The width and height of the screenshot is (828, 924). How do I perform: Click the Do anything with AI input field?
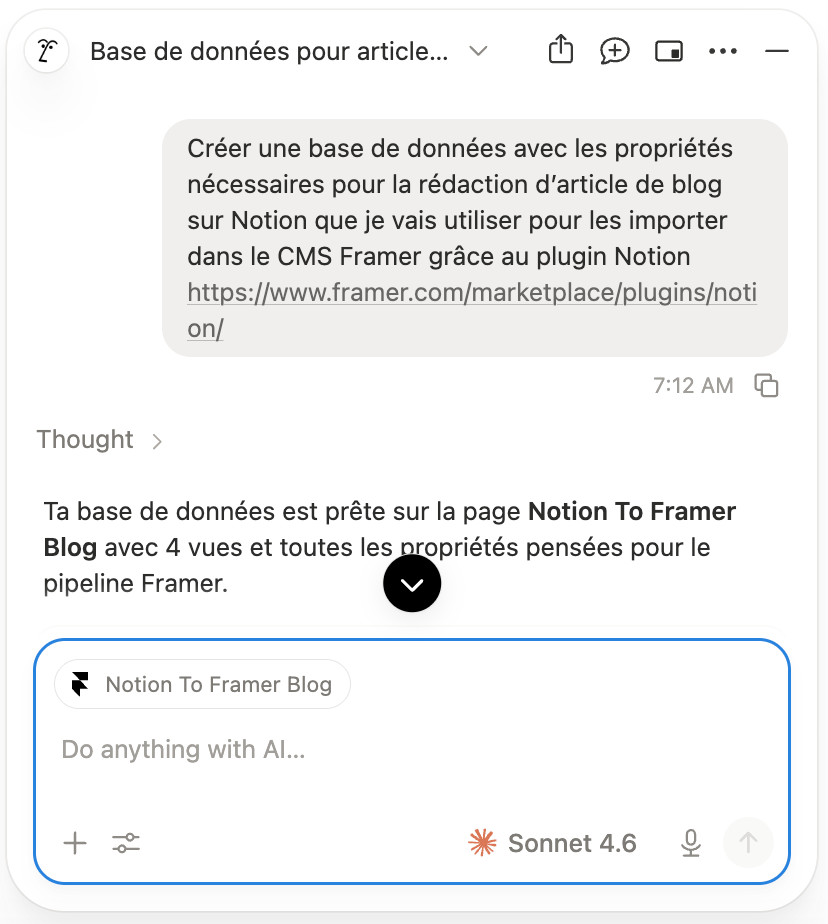click(183, 749)
